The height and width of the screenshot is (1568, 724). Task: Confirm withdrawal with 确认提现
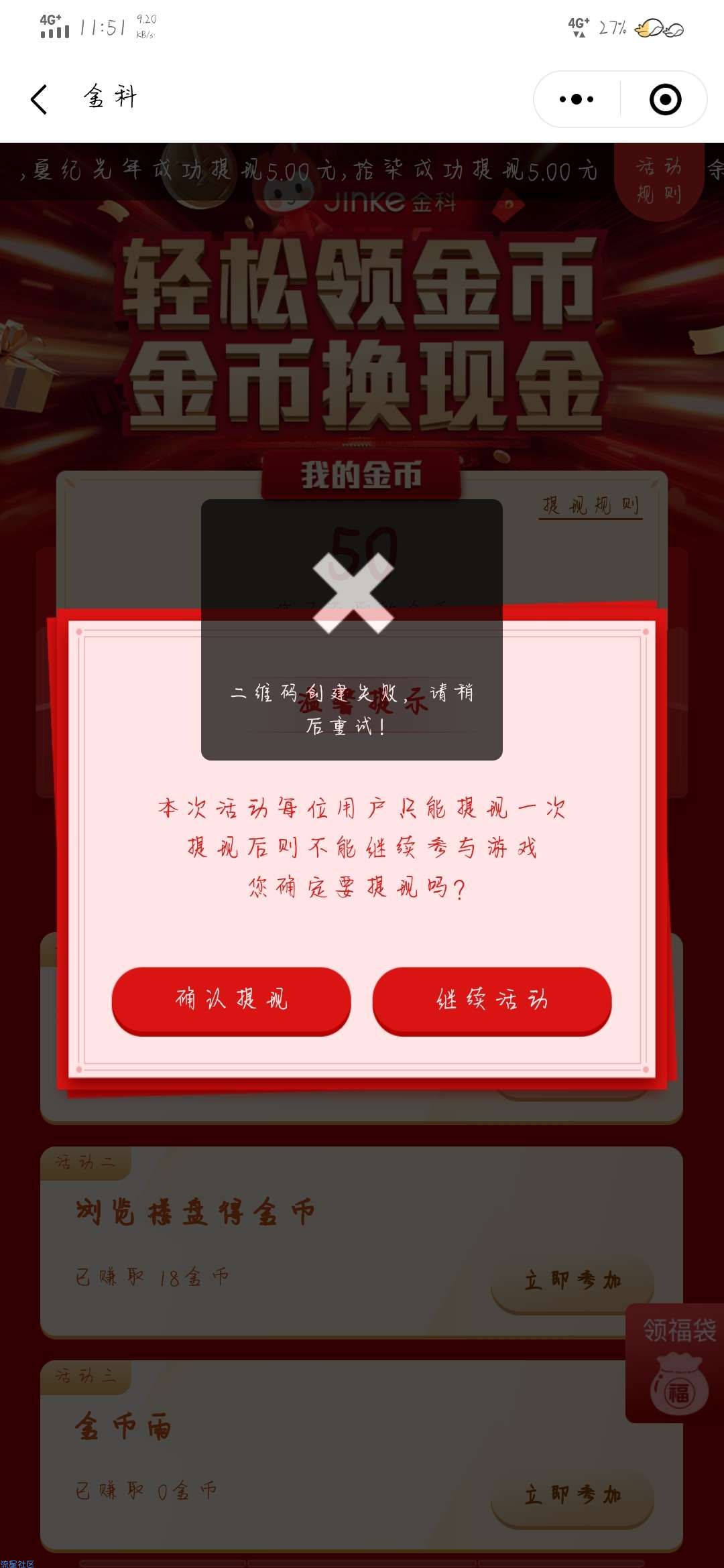click(231, 1000)
